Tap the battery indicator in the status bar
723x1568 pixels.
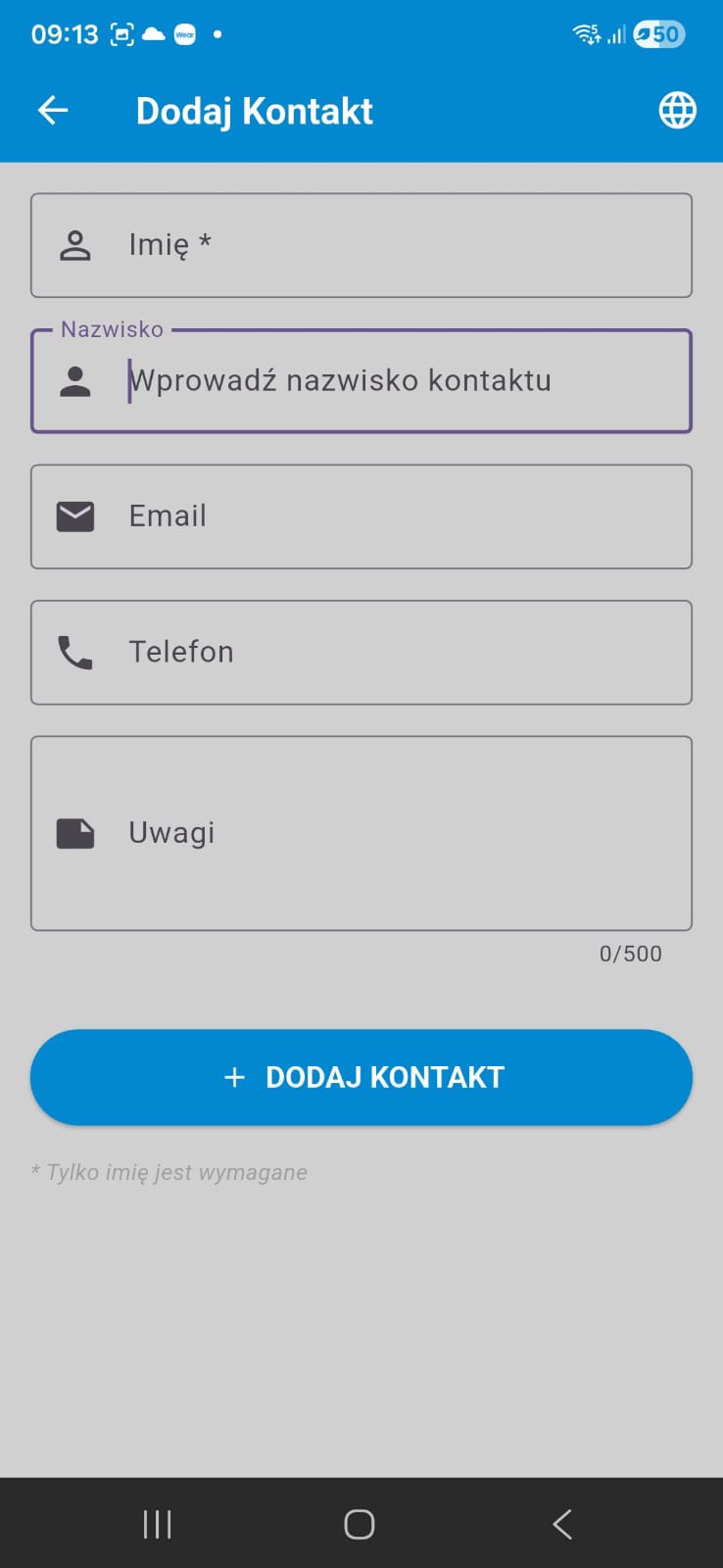[657, 34]
